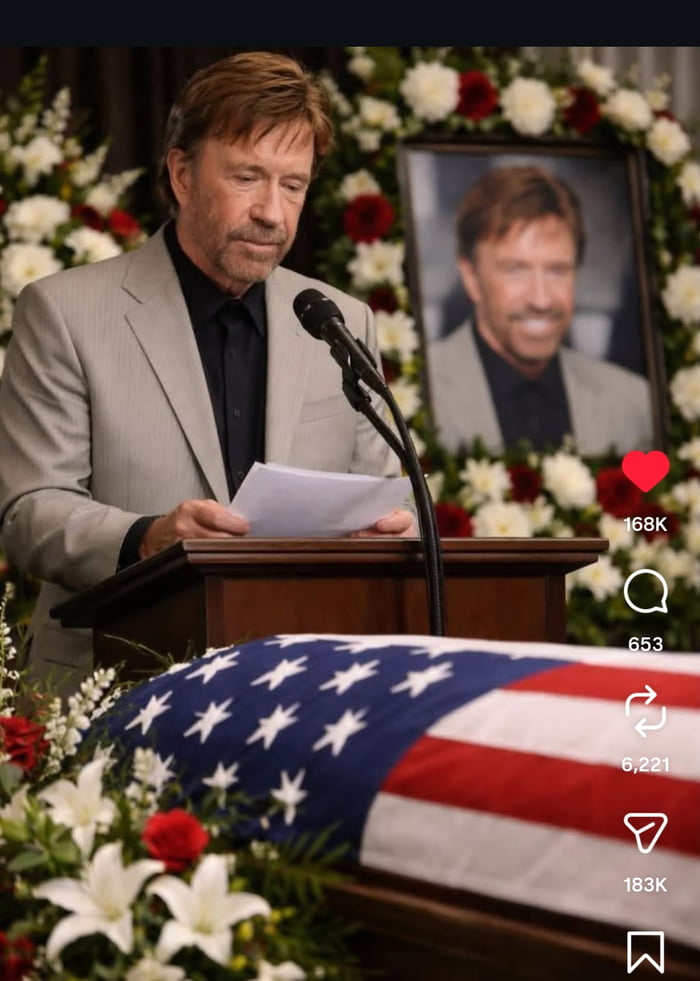Viewport: 700px width, 981px height.
Task: Open the comments bubble icon
Action: tap(645, 592)
